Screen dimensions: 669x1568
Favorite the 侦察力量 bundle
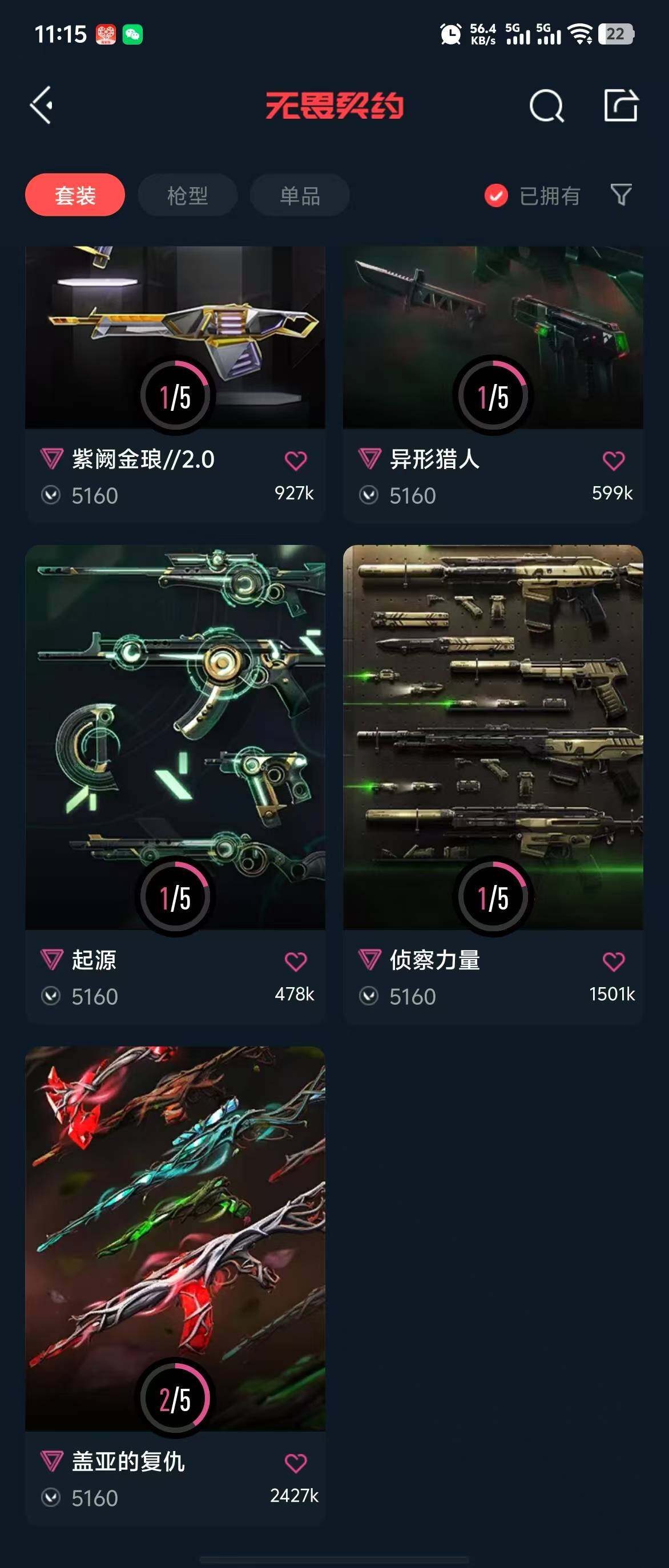point(613,961)
